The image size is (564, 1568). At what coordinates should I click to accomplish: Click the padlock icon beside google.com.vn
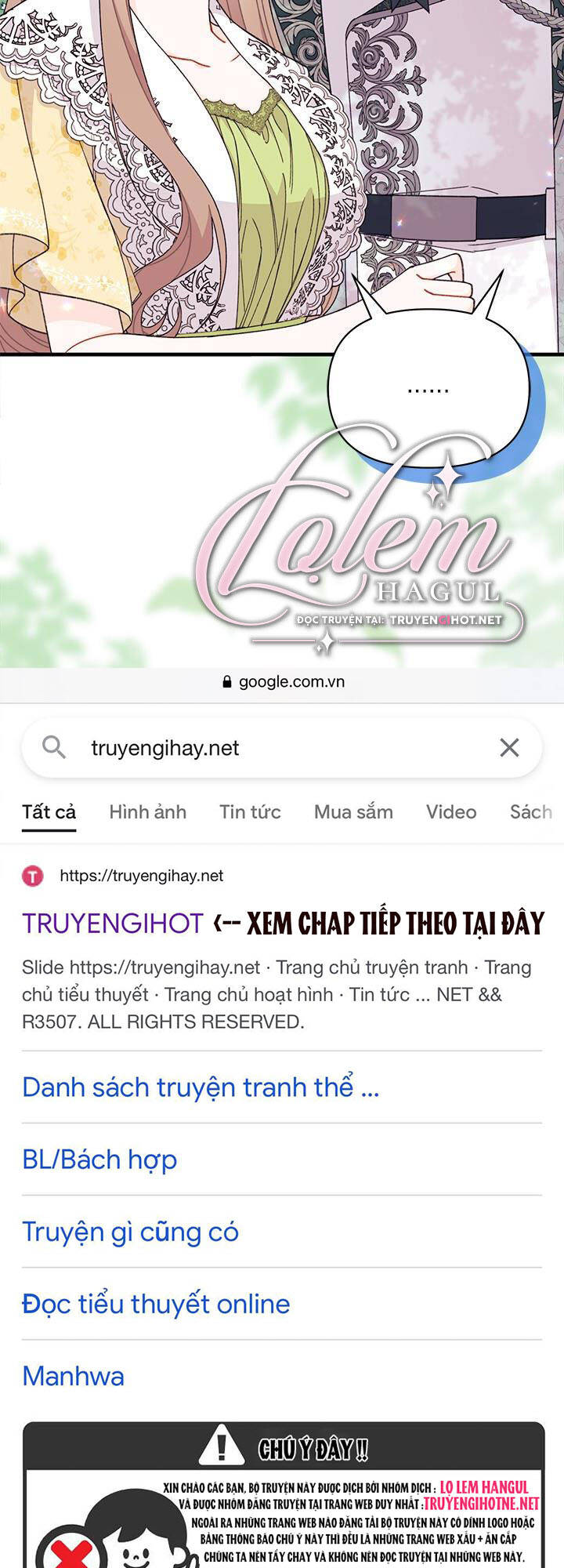click(226, 682)
